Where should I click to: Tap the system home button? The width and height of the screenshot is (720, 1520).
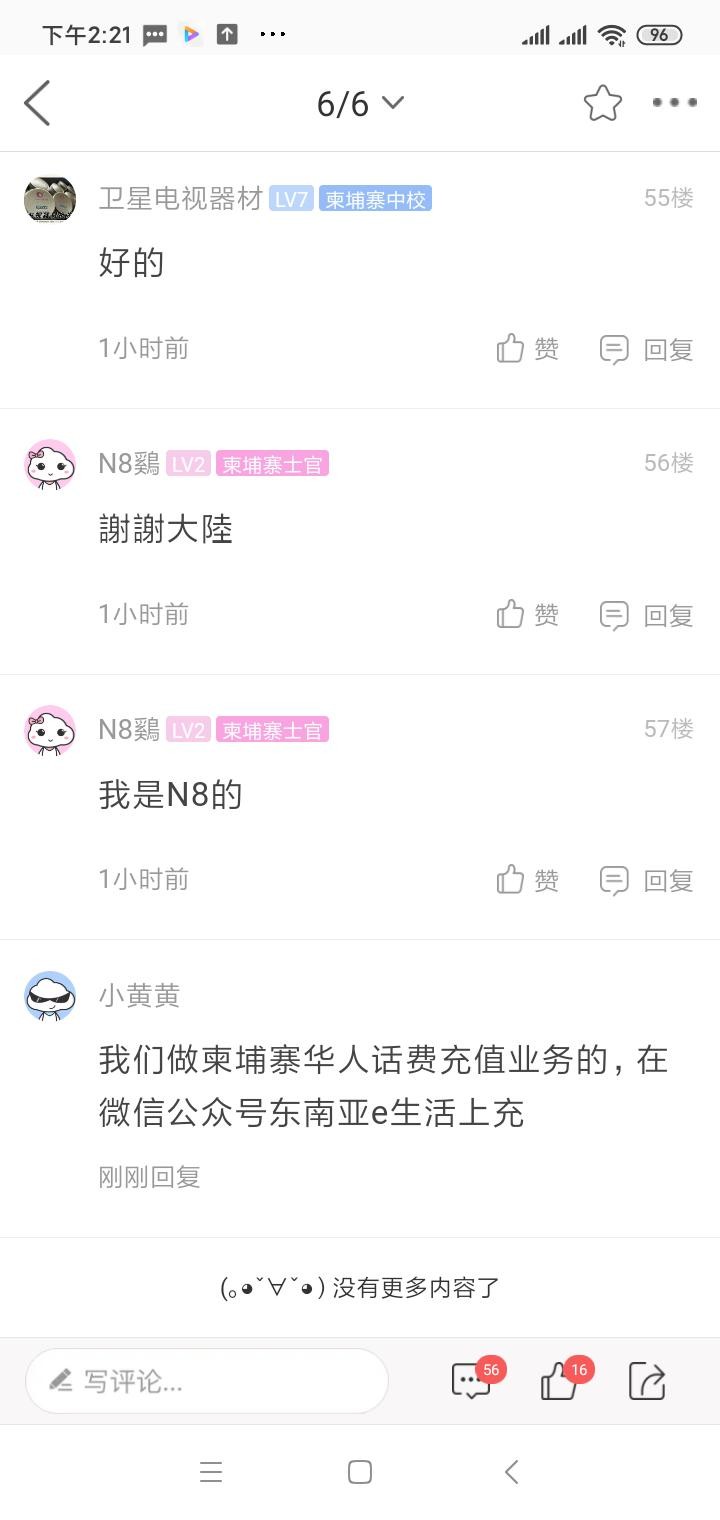coord(360,1472)
